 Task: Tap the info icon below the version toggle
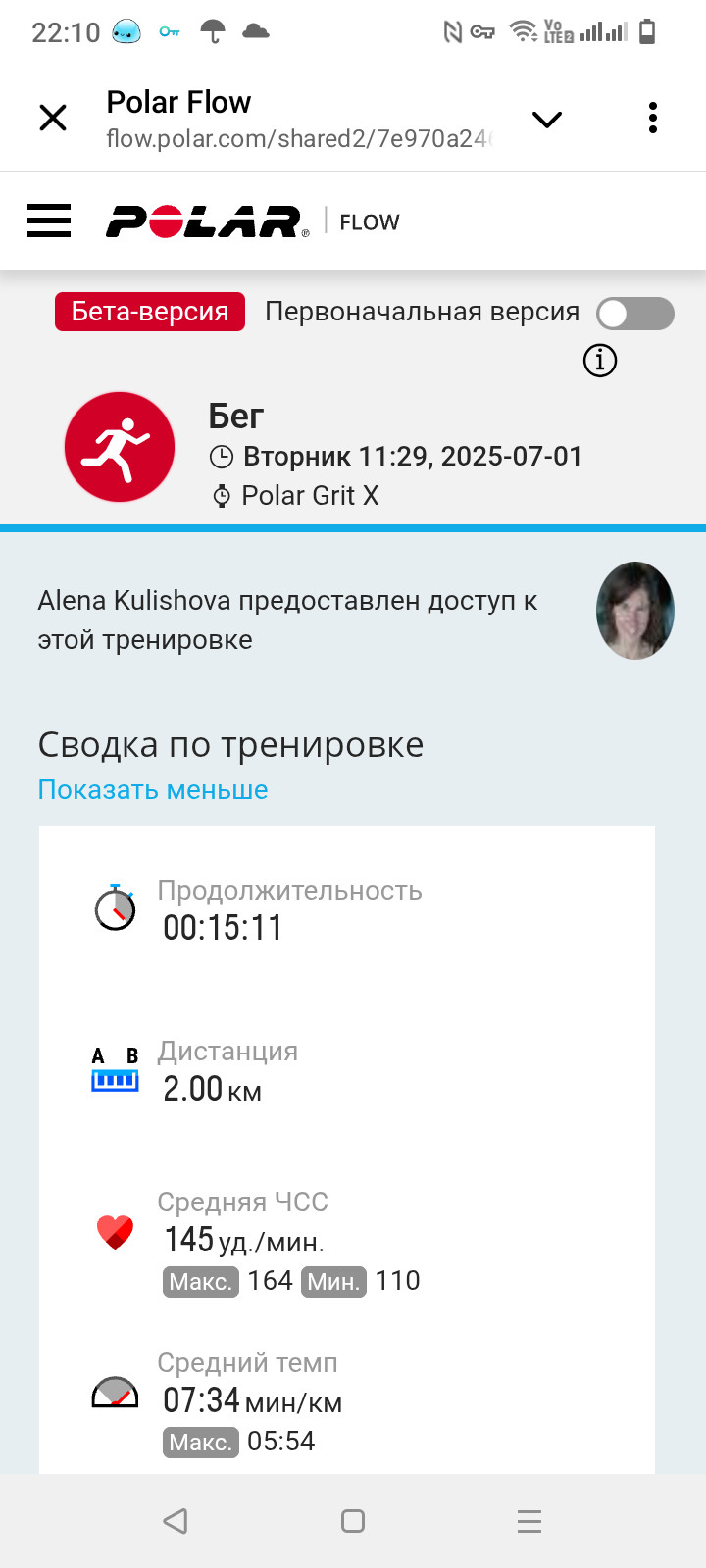click(600, 361)
